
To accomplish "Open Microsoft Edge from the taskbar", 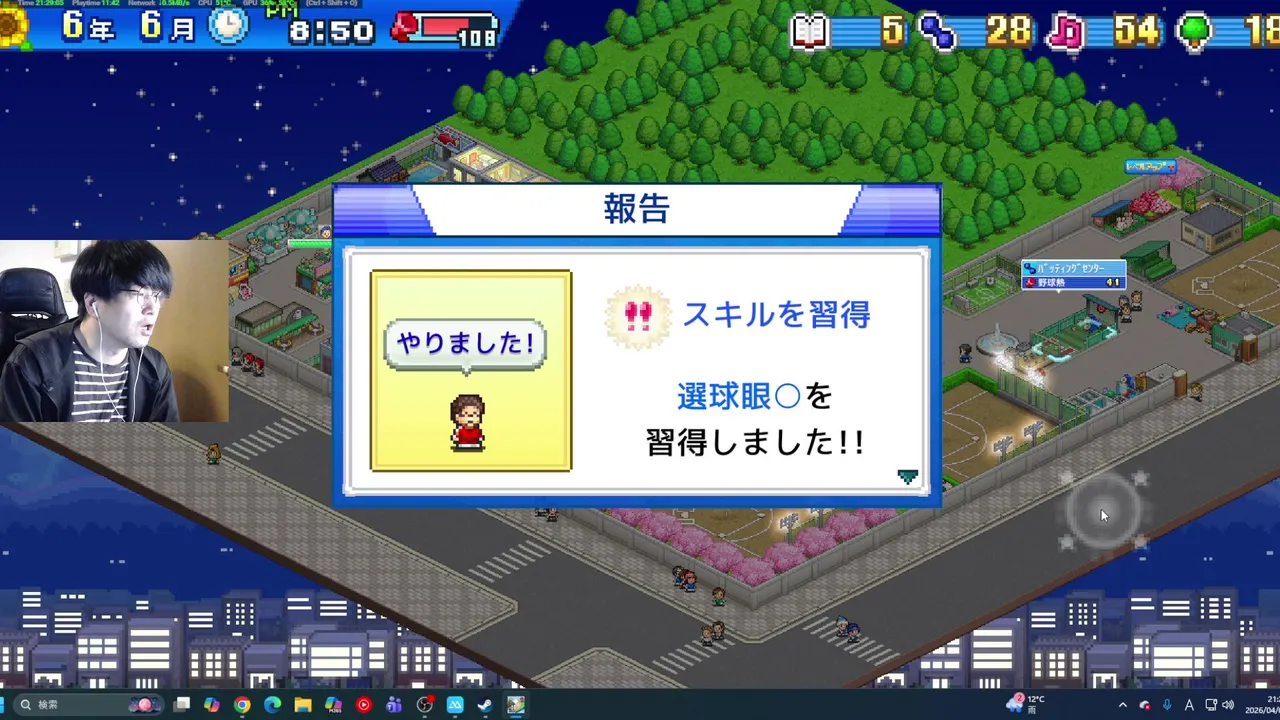I will (x=272, y=705).
